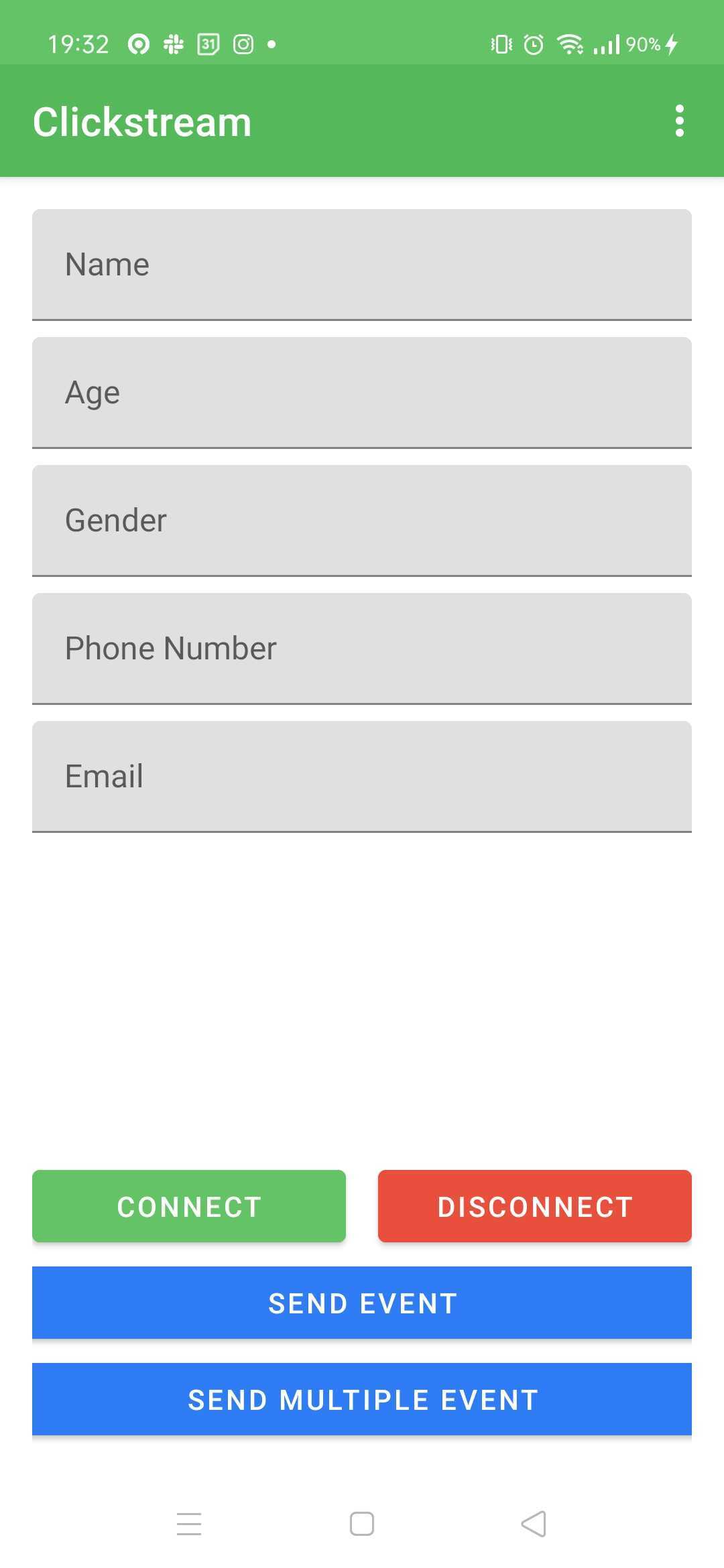Send a single event
Screen dimensions: 724x1568
(x=362, y=1303)
